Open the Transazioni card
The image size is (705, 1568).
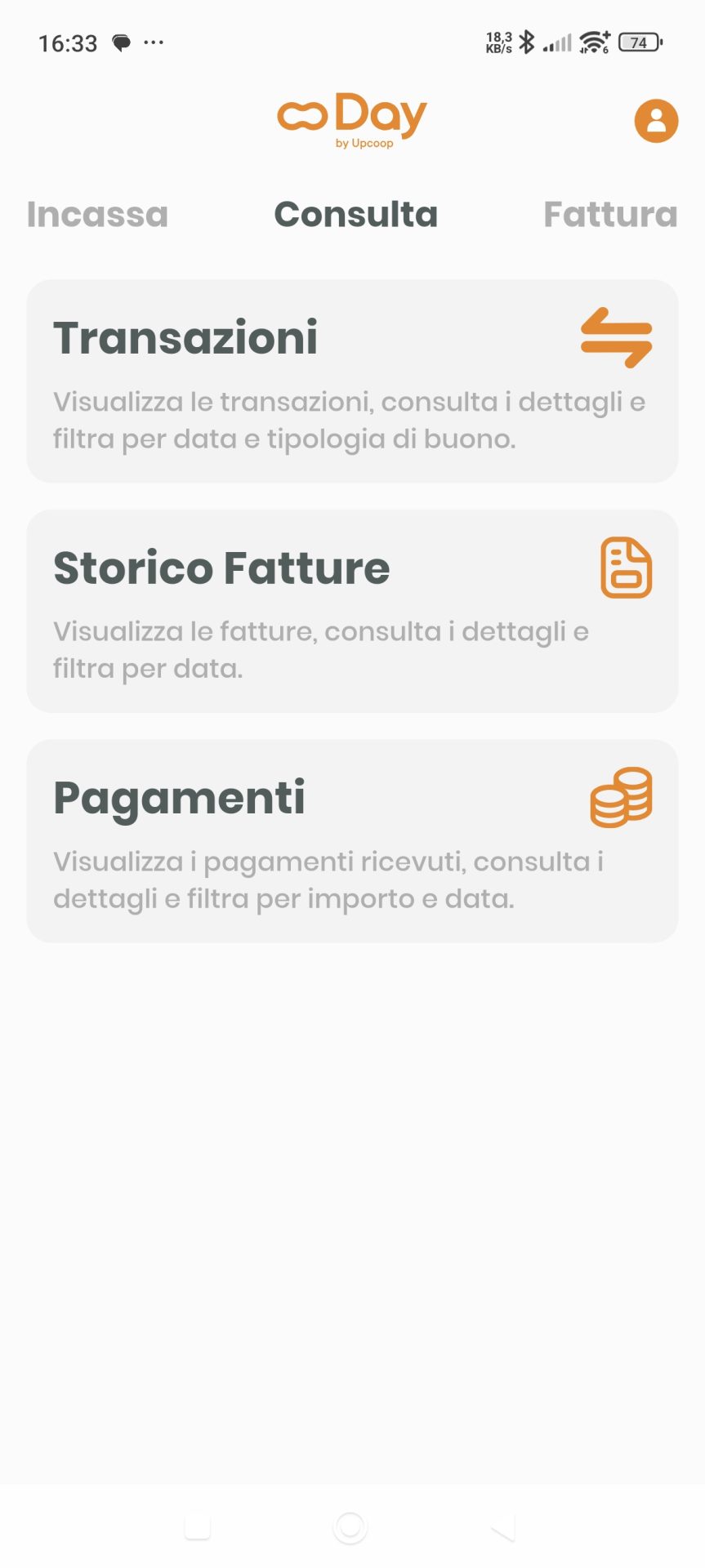pyautogui.click(x=352, y=381)
